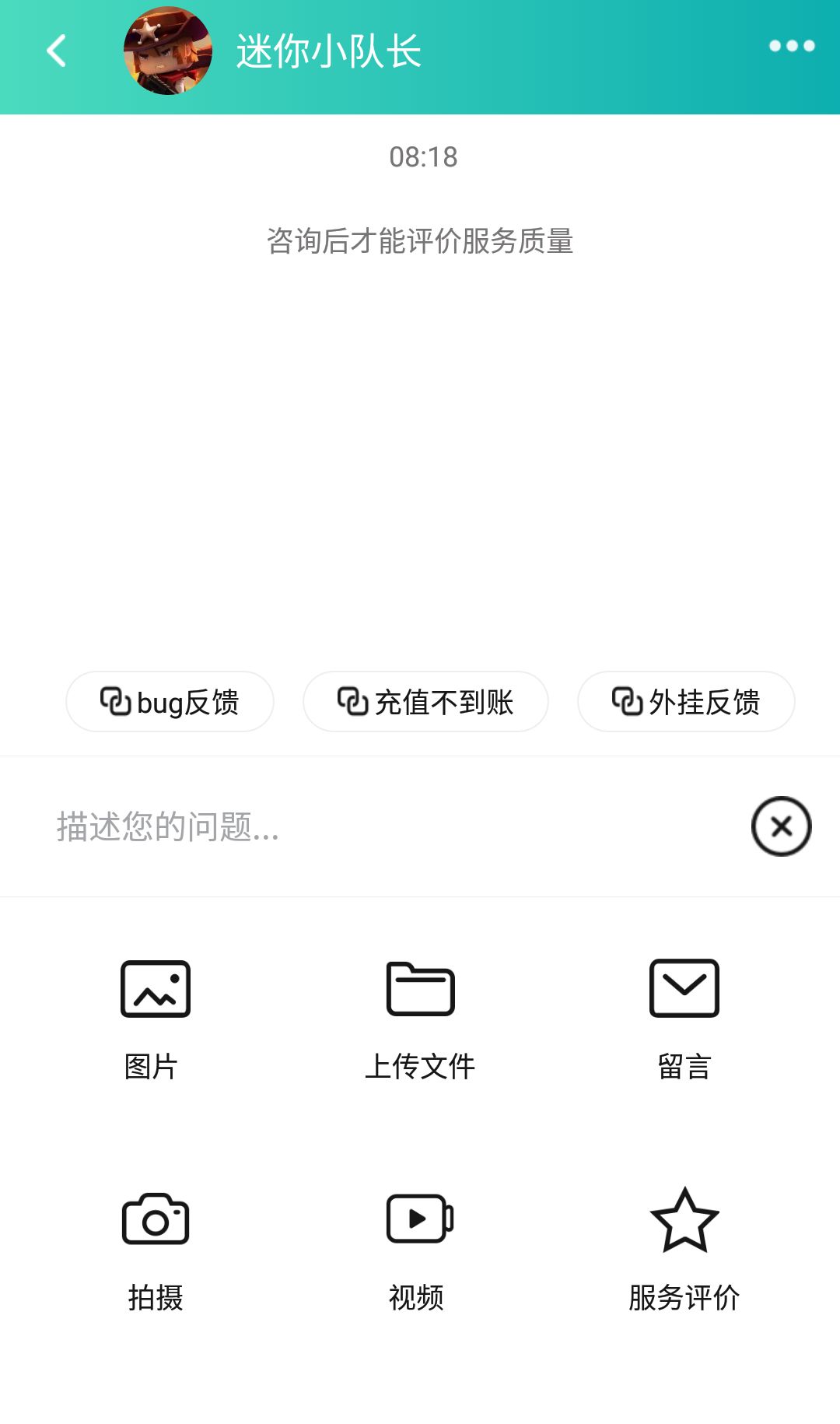Open the 留言 envelope icon

[x=685, y=990]
